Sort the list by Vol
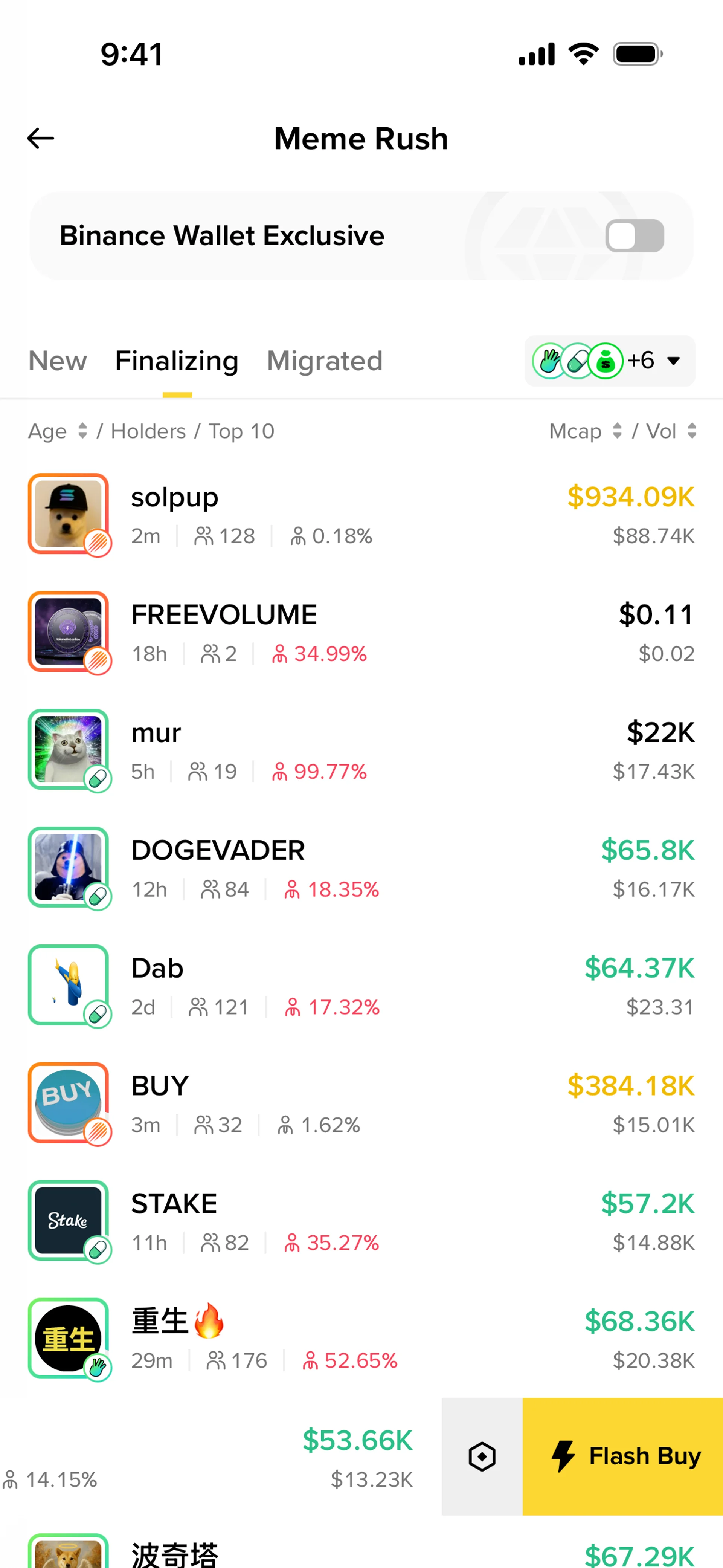The height and width of the screenshot is (1568, 723). coord(671,431)
